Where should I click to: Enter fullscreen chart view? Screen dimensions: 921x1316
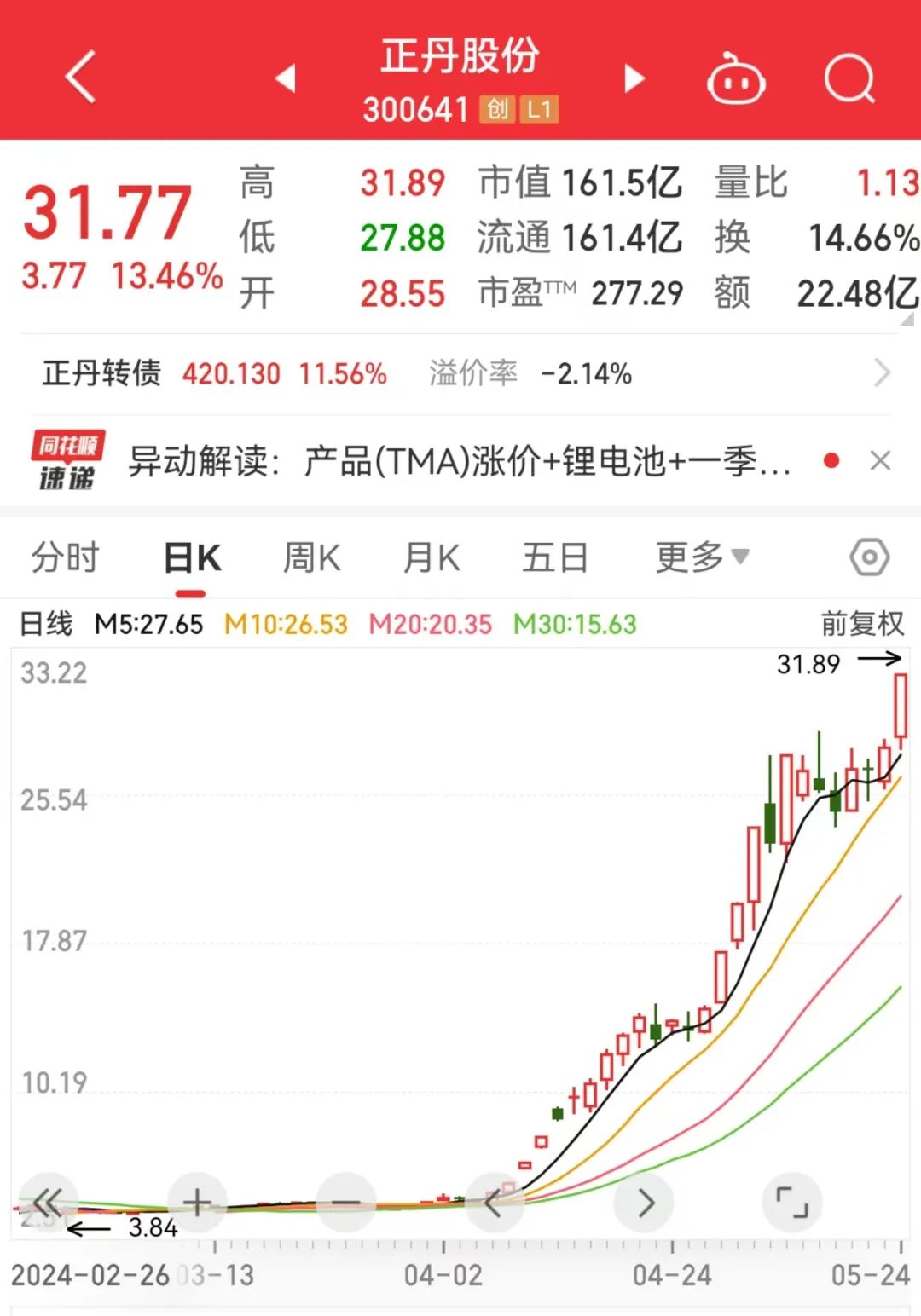tap(793, 1202)
